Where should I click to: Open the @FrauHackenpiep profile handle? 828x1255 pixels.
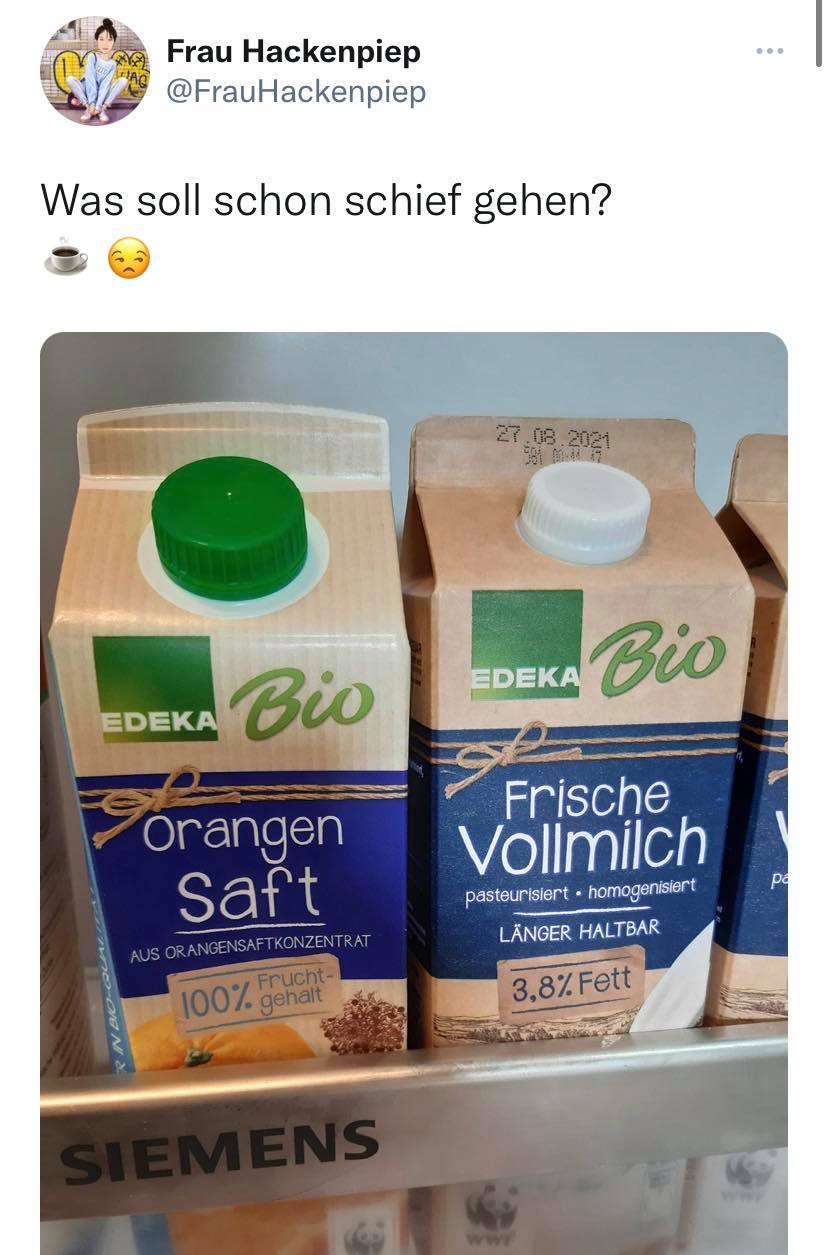(296, 92)
